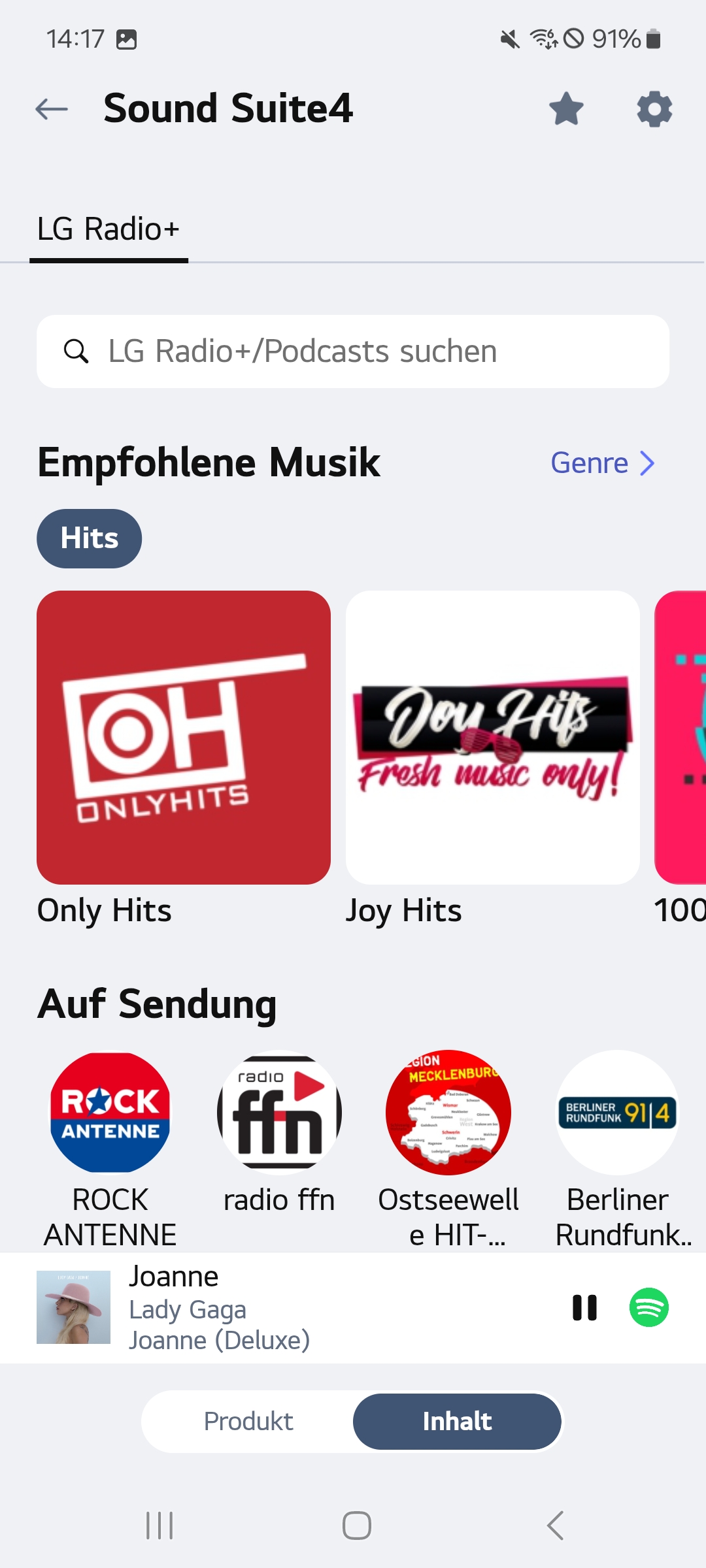
Task: Open the Spotify icon in the player
Action: pos(649,1308)
